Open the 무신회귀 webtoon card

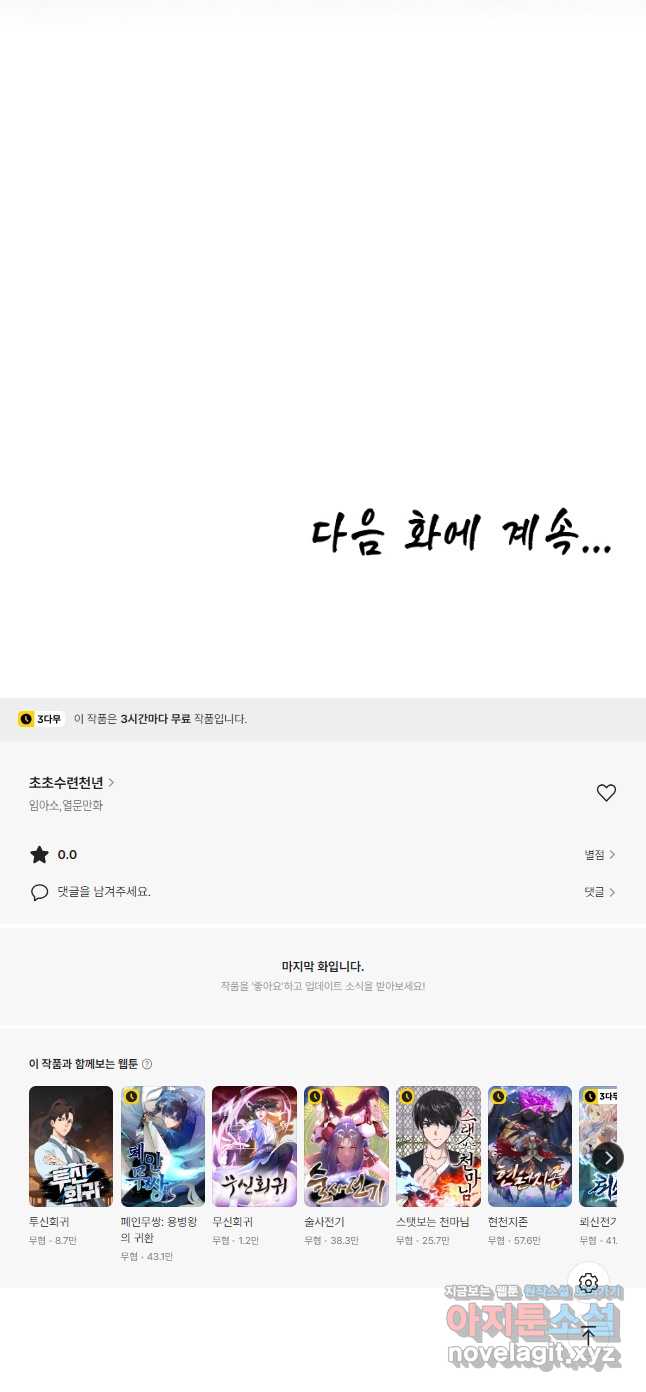[x=254, y=1146]
